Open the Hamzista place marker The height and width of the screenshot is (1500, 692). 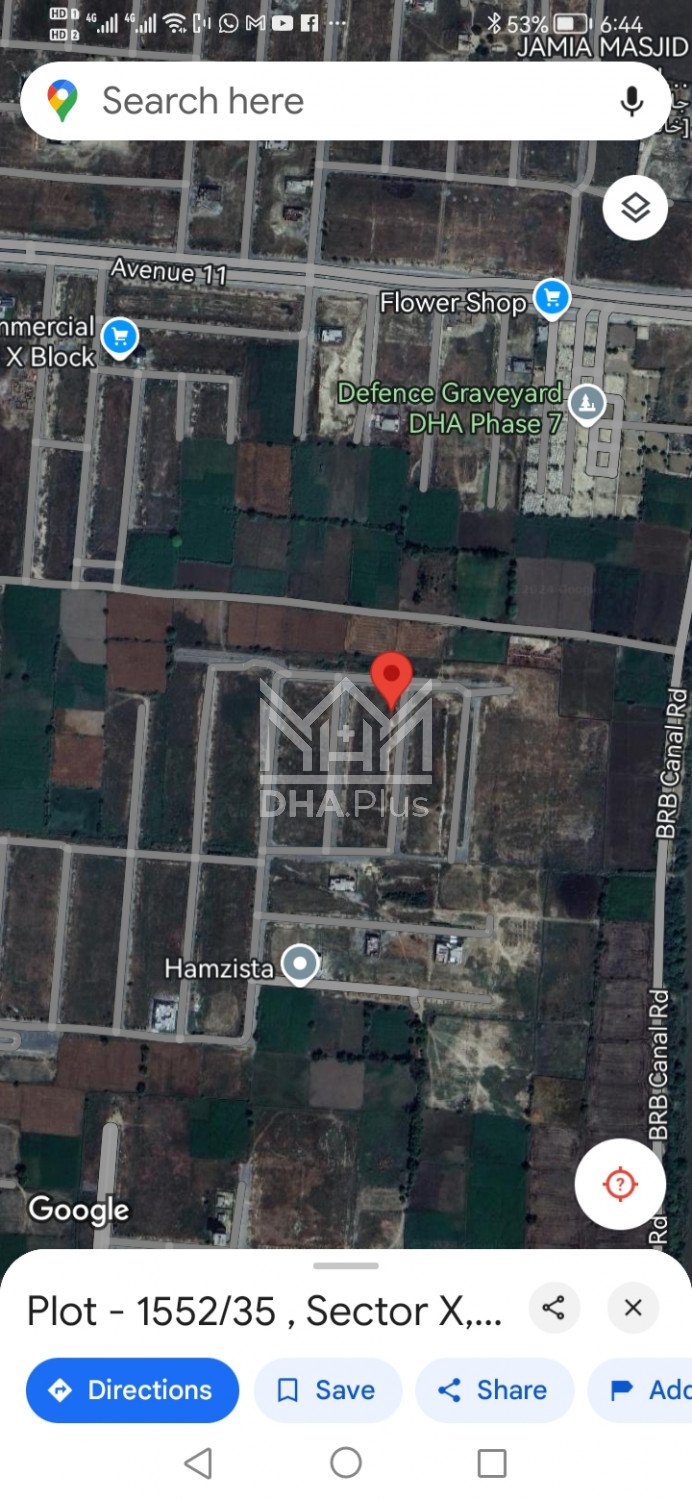[299, 964]
